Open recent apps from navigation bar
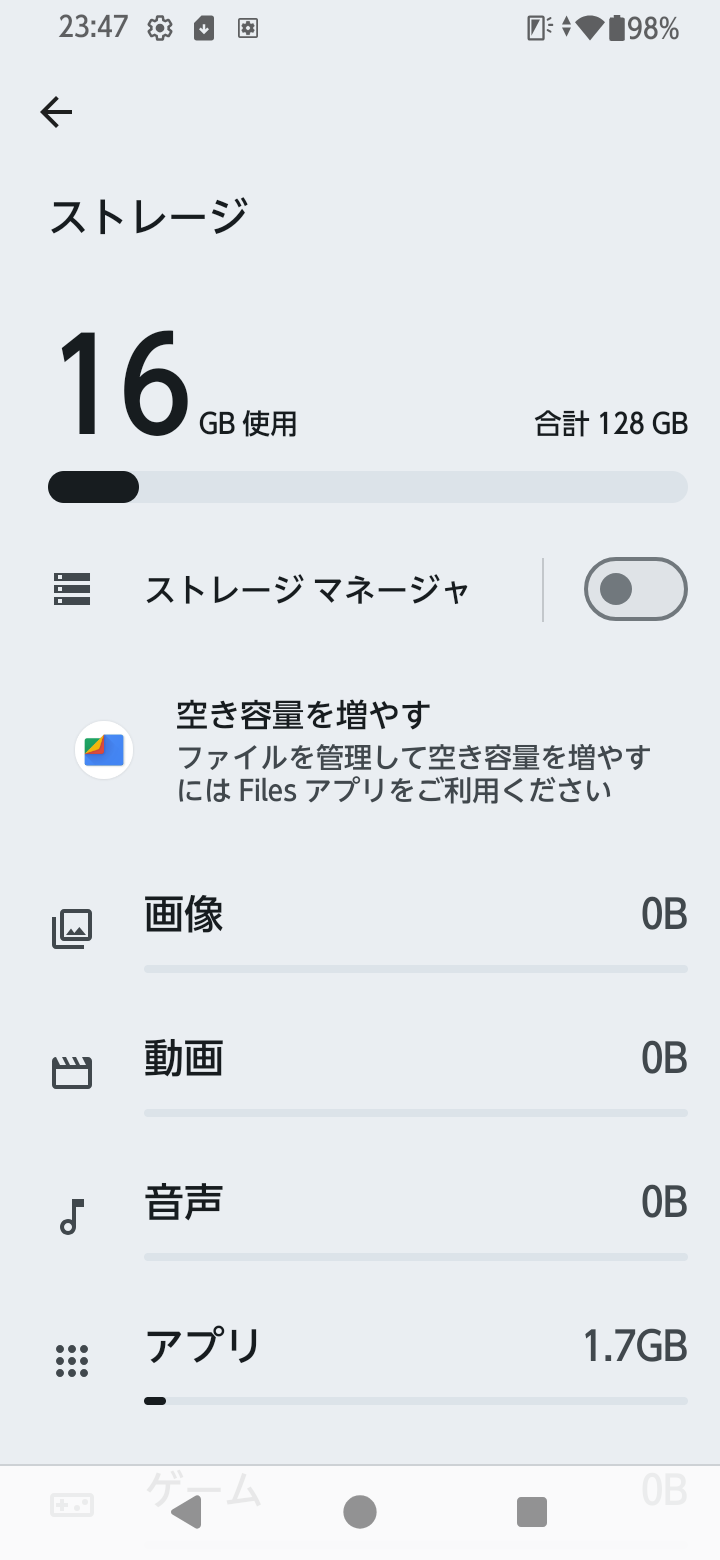Image resolution: width=720 pixels, height=1560 pixels. coord(532,1512)
